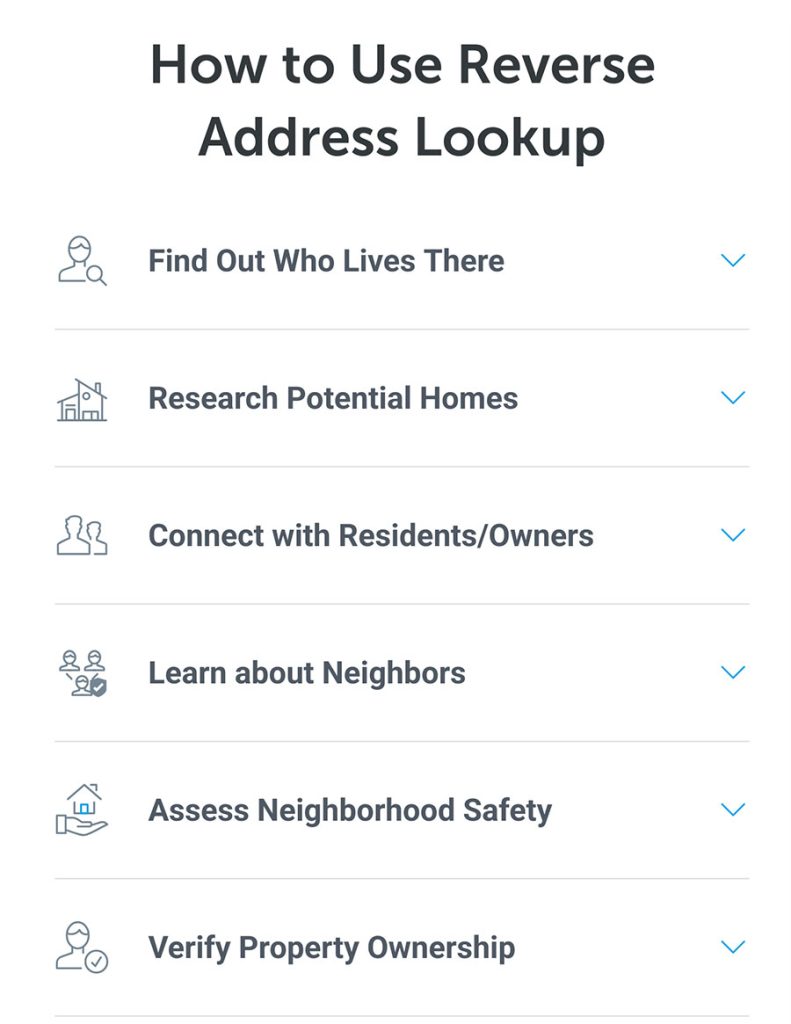Expand Connect with Residents/Owners
Image resolution: width=791 pixels, height=1024 pixels.
pyautogui.click(x=733, y=535)
